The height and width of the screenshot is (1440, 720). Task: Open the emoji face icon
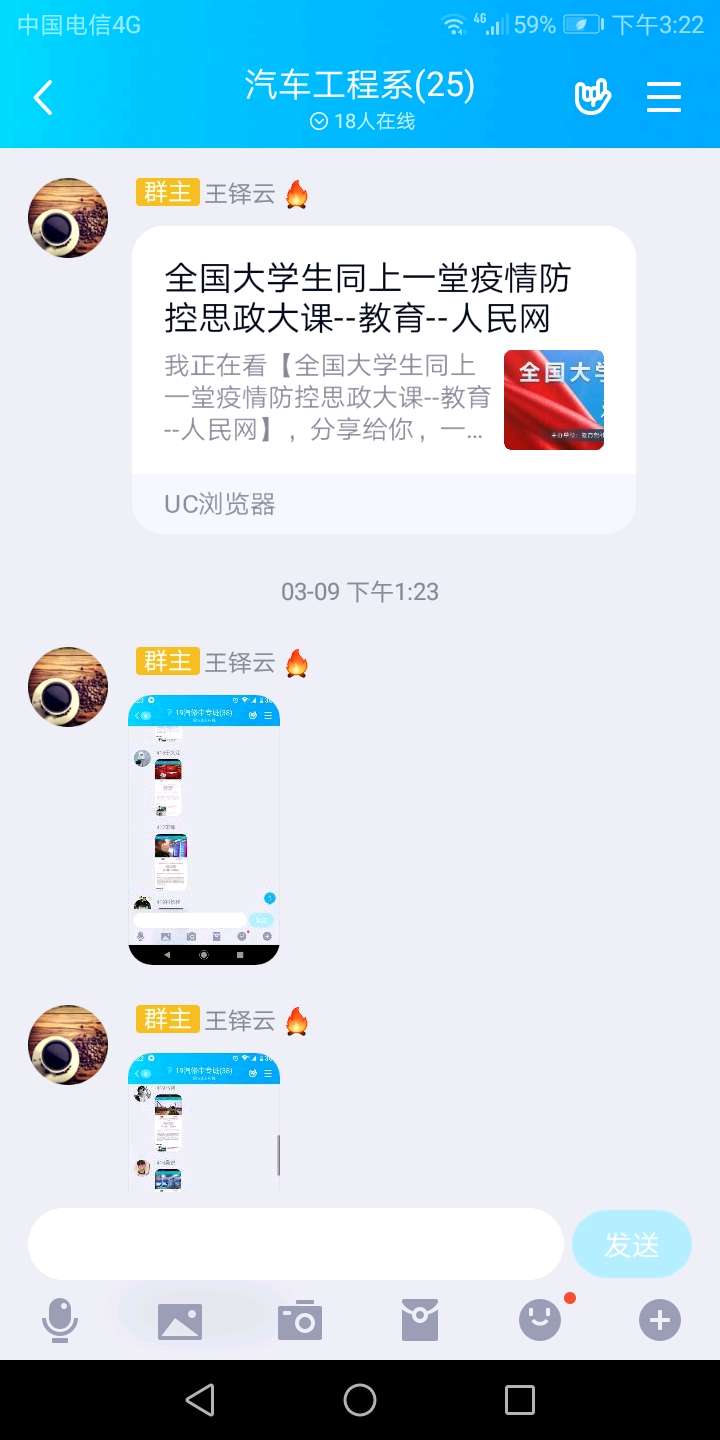(539, 1319)
